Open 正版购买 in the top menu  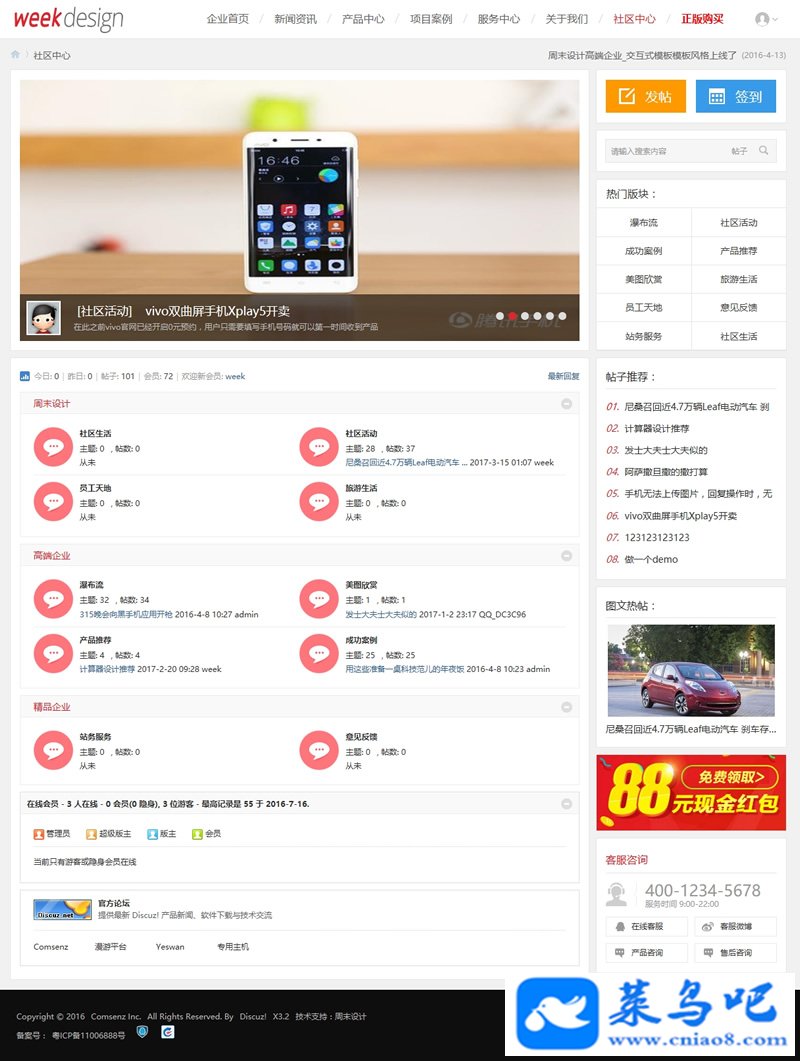[x=702, y=19]
